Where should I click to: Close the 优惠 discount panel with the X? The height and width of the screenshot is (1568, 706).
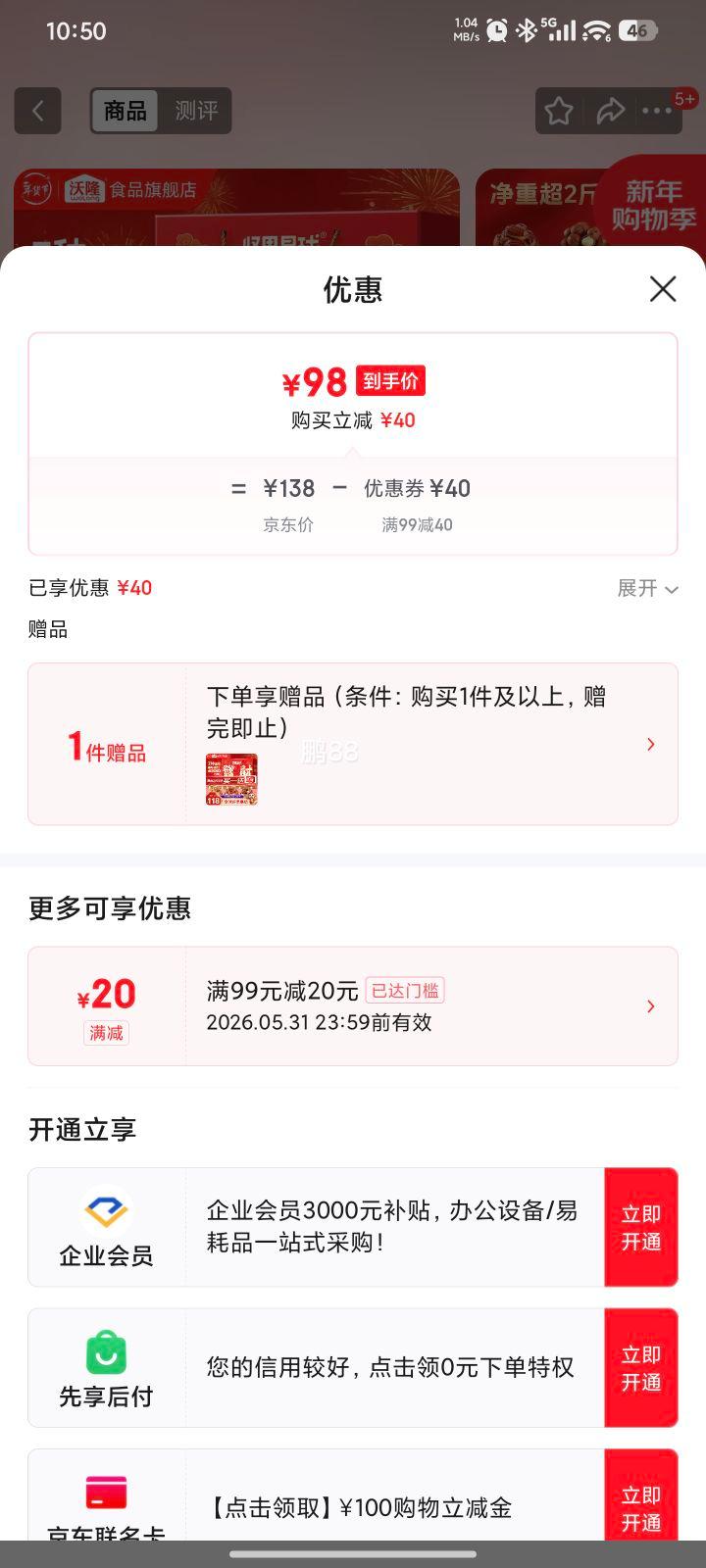(663, 289)
